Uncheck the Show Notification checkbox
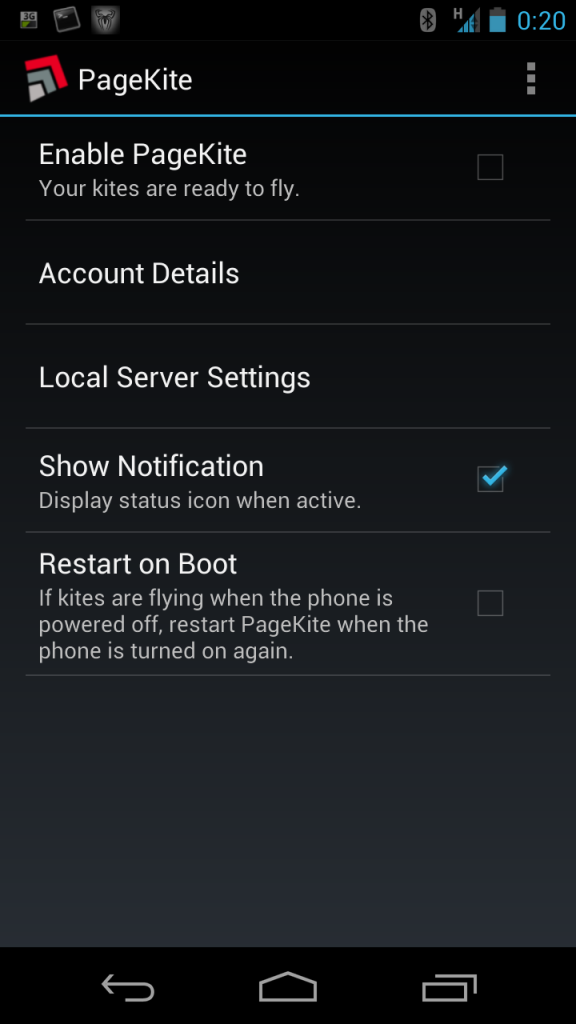576x1024 pixels. pos(490,479)
